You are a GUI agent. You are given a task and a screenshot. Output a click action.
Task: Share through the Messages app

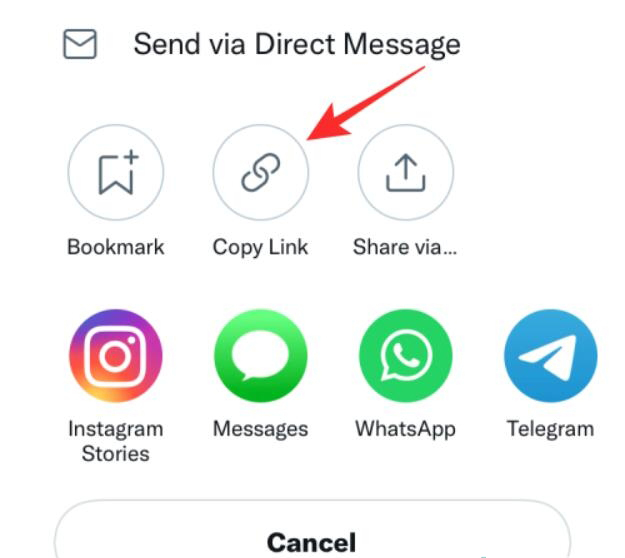260,356
